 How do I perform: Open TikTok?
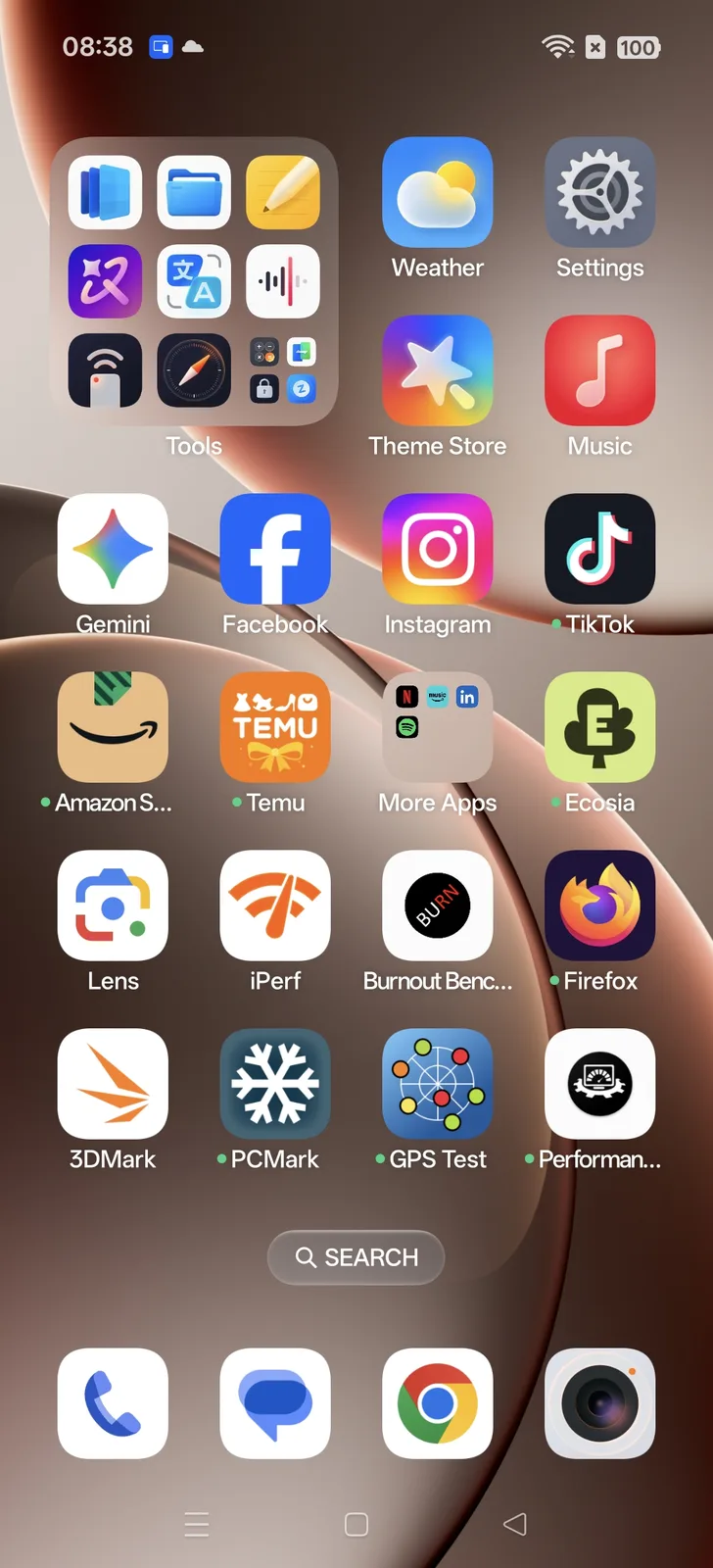click(x=599, y=550)
